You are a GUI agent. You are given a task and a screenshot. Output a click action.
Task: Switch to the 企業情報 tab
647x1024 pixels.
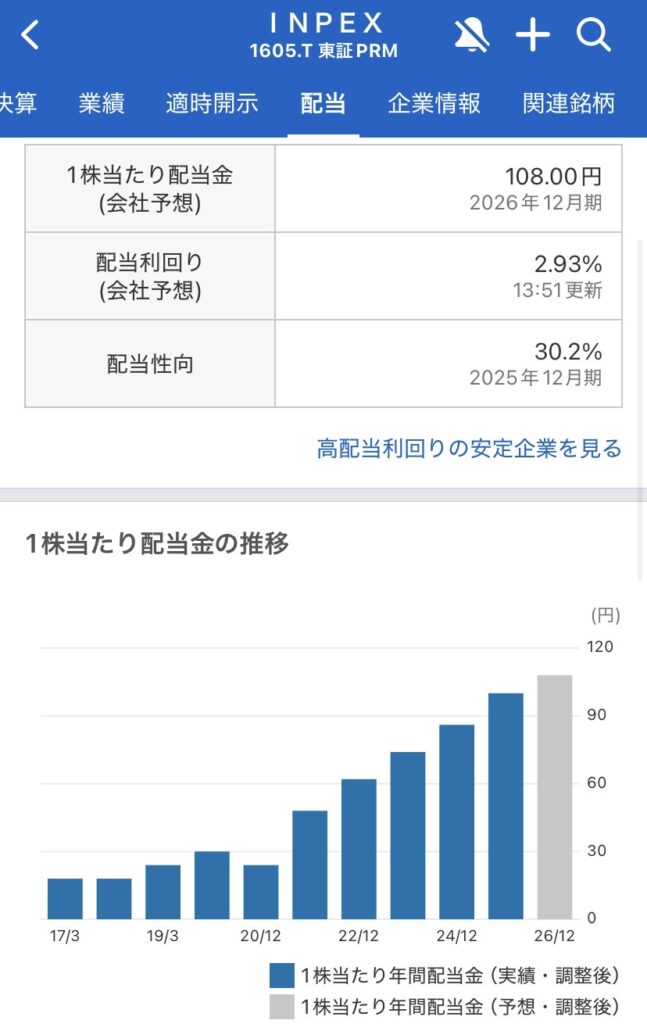pos(434,103)
